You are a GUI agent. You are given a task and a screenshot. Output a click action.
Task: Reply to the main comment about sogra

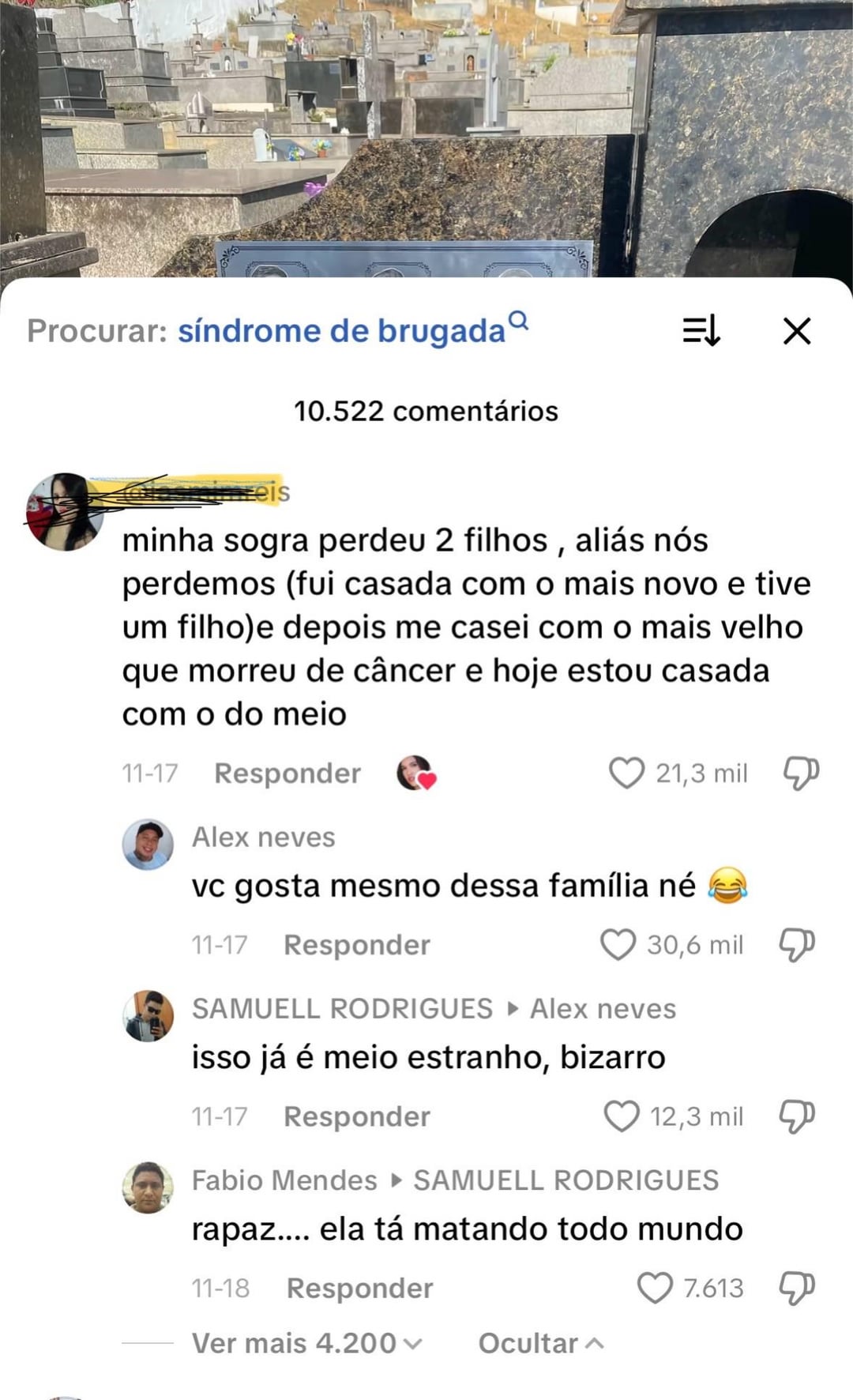pos(287,773)
